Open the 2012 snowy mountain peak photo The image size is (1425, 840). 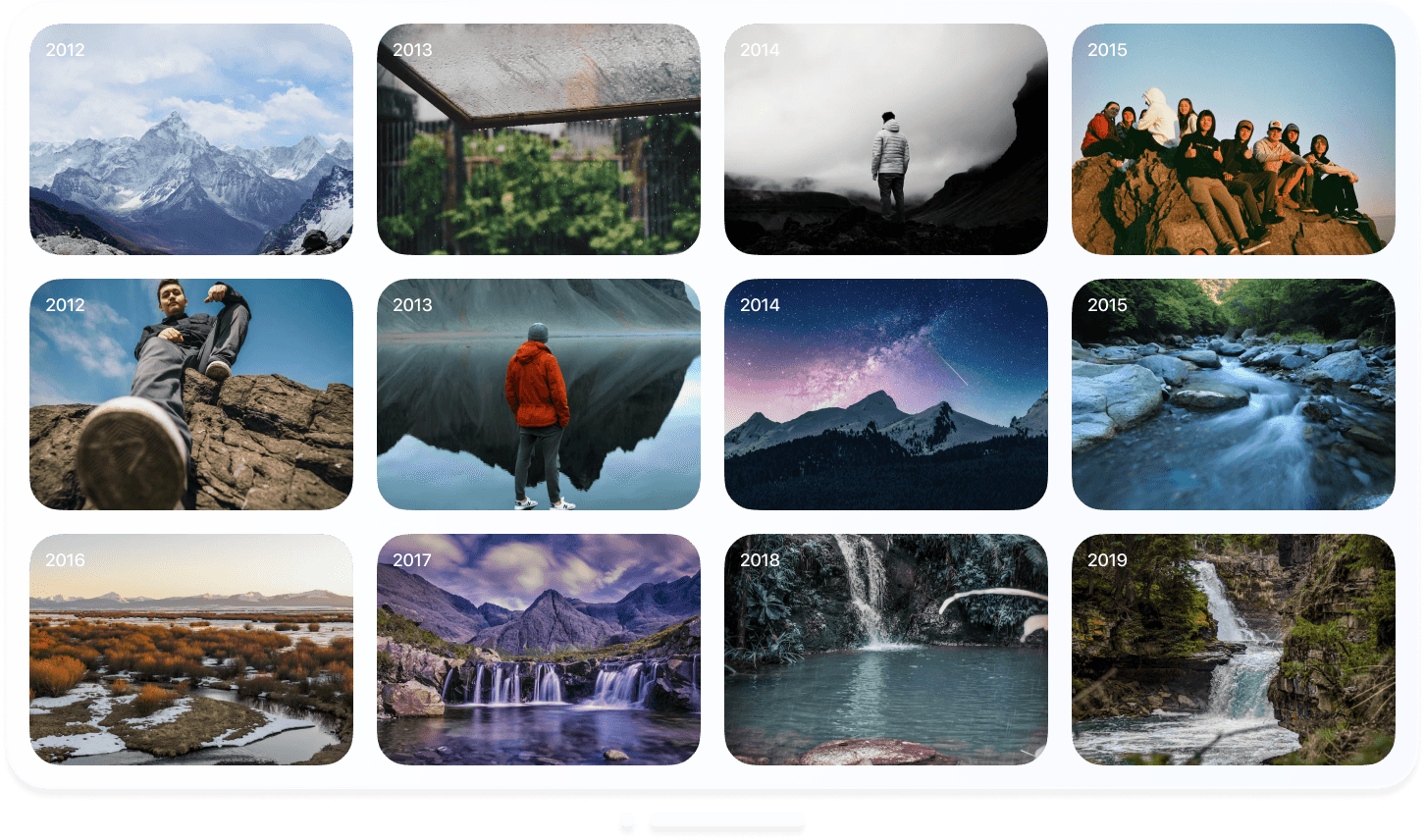tap(190, 139)
